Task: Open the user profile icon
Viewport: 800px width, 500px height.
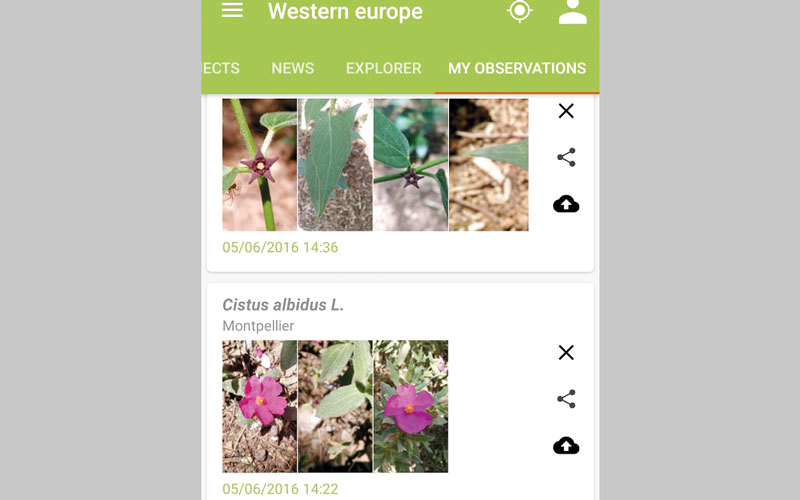Action: 572,12
